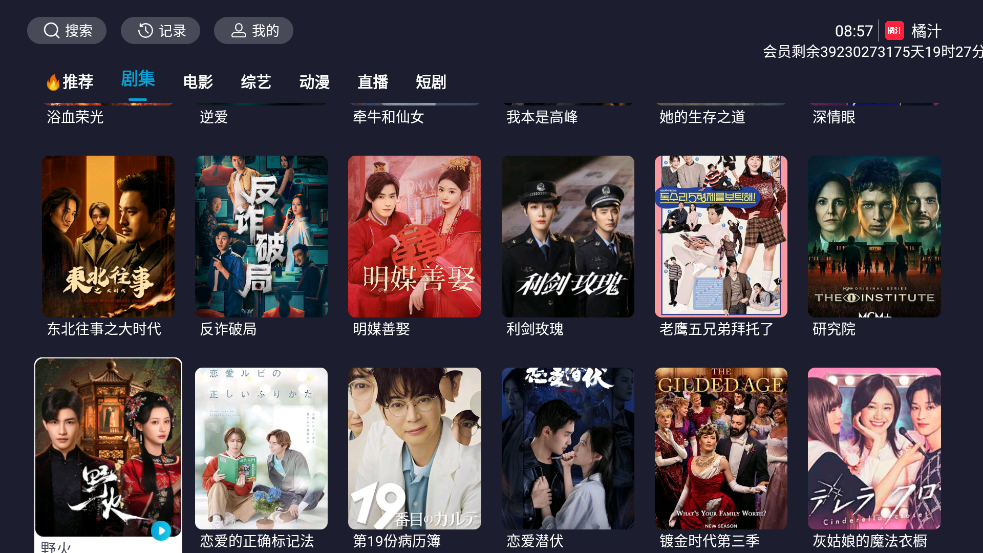Switch to the 短剧 tab
Viewport: 983px width, 553px height.
[431, 82]
